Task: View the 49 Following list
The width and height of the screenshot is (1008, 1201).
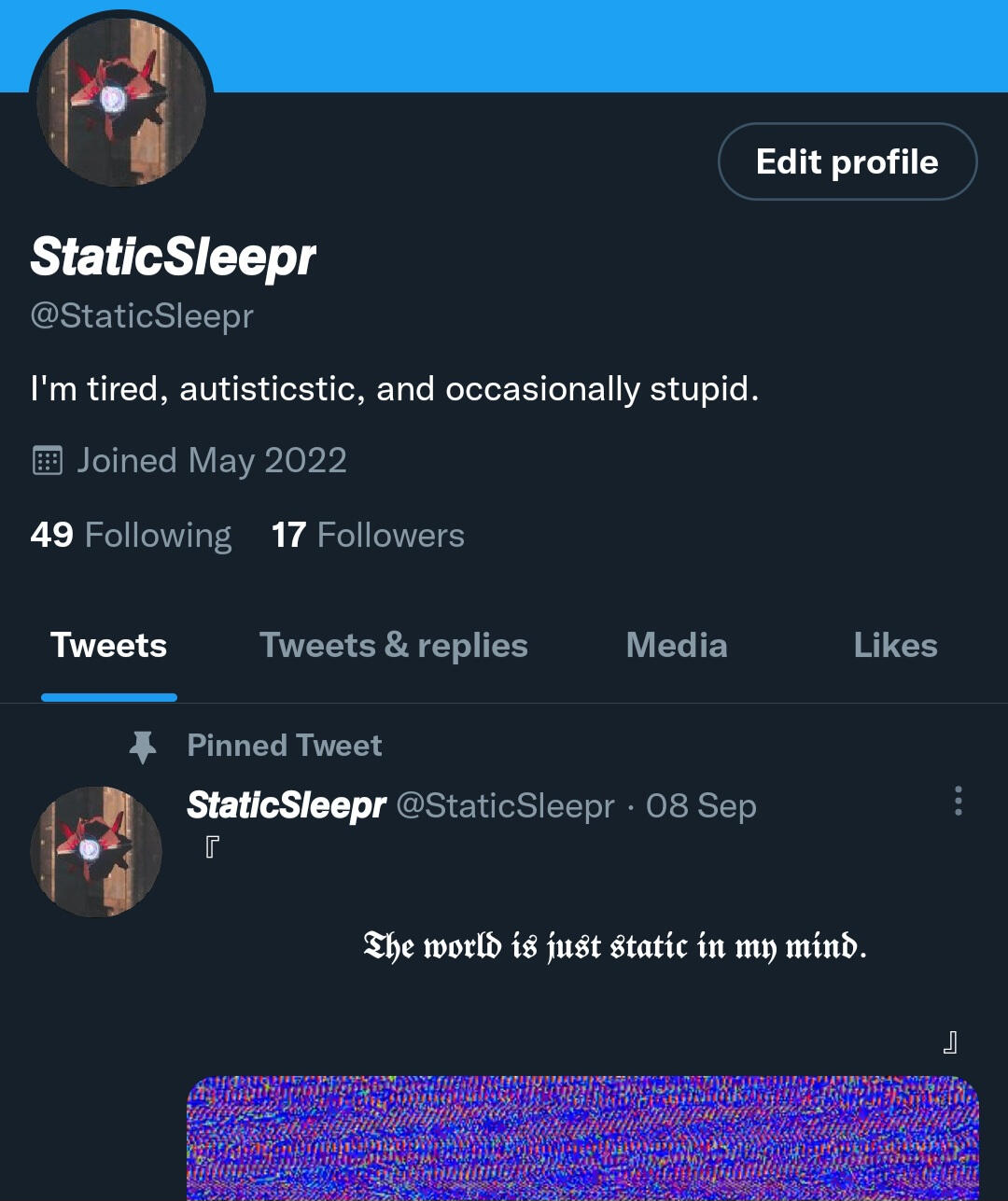Action: [131, 536]
